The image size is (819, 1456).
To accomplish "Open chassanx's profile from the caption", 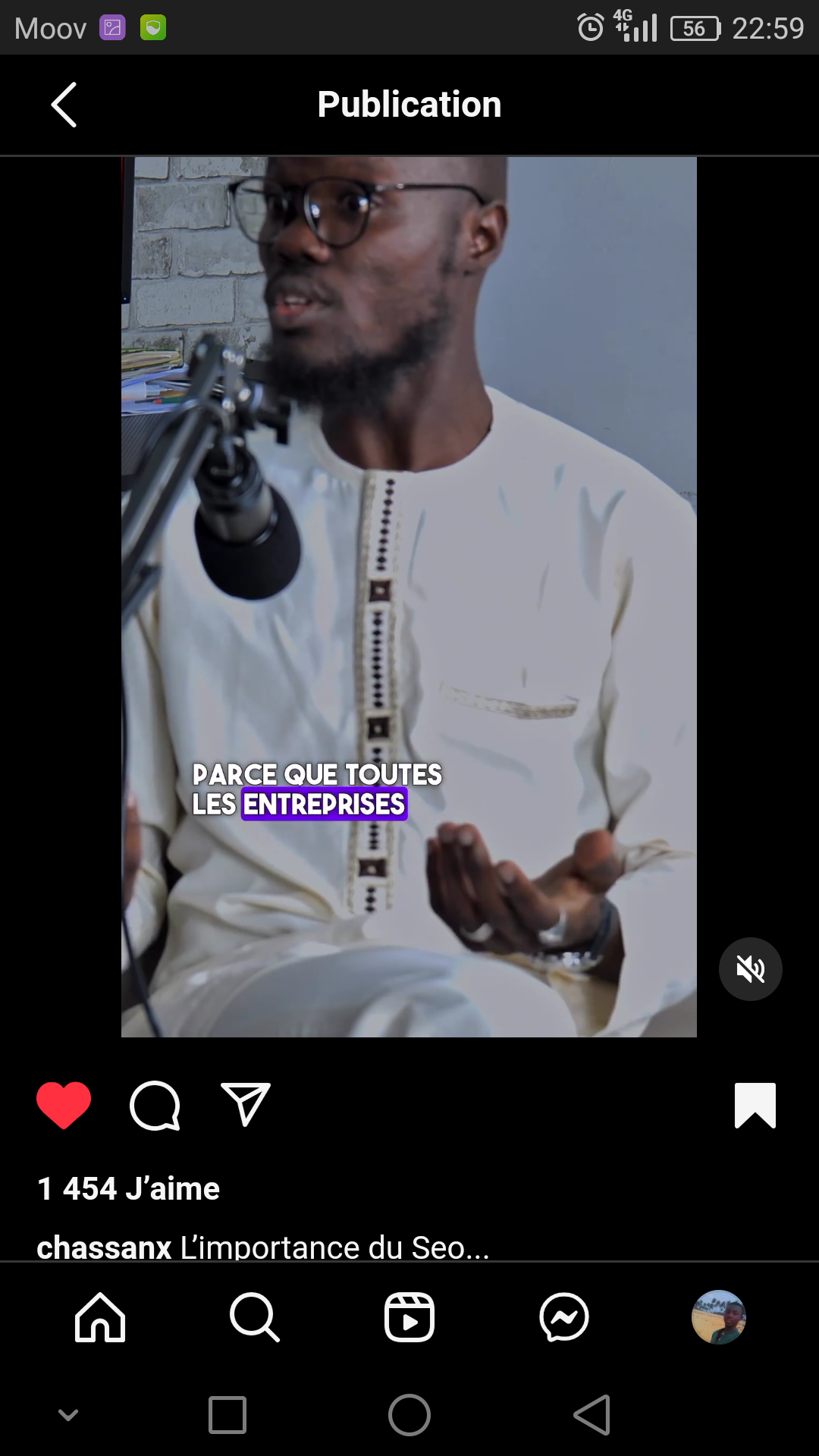I will pyautogui.click(x=104, y=1247).
